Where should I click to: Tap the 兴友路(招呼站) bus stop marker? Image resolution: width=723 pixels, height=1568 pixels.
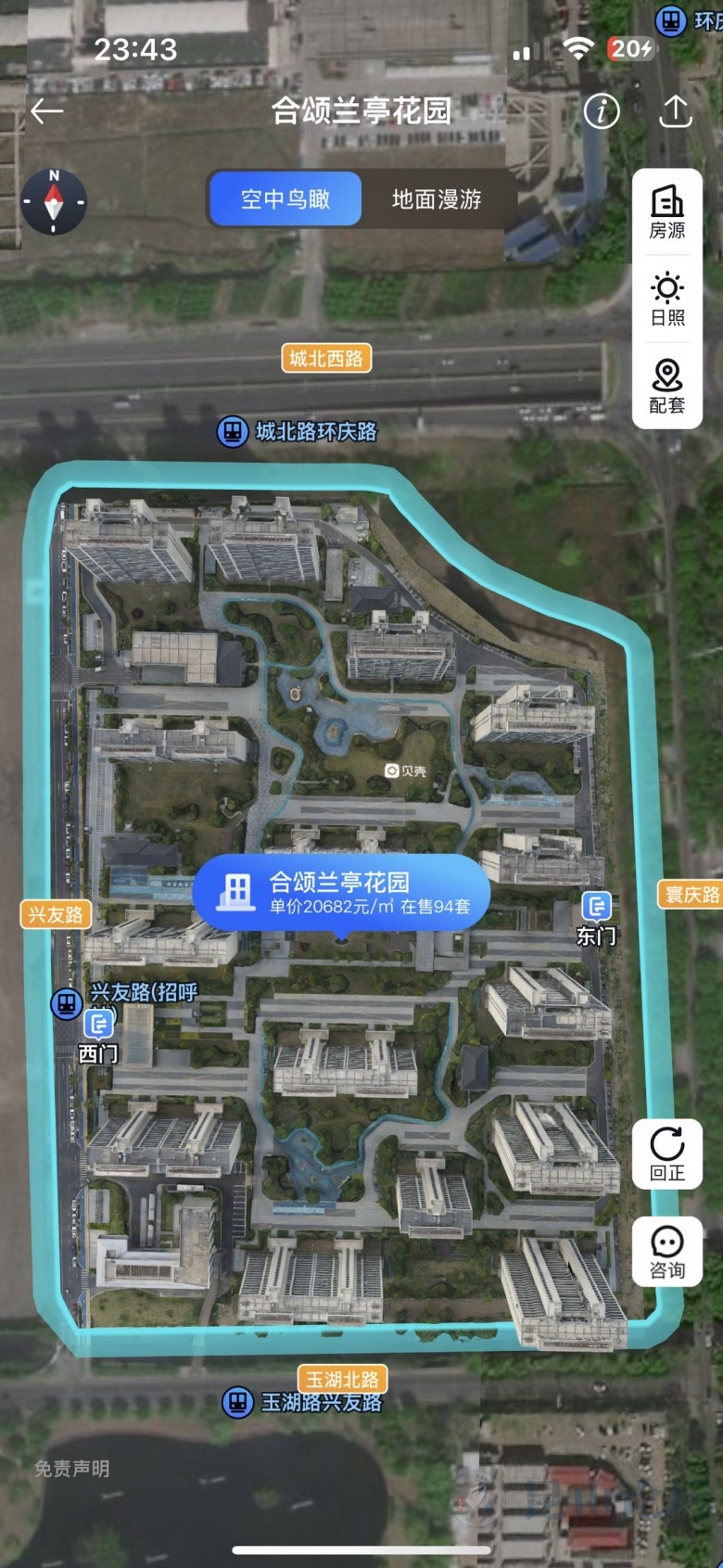click(66, 1002)
